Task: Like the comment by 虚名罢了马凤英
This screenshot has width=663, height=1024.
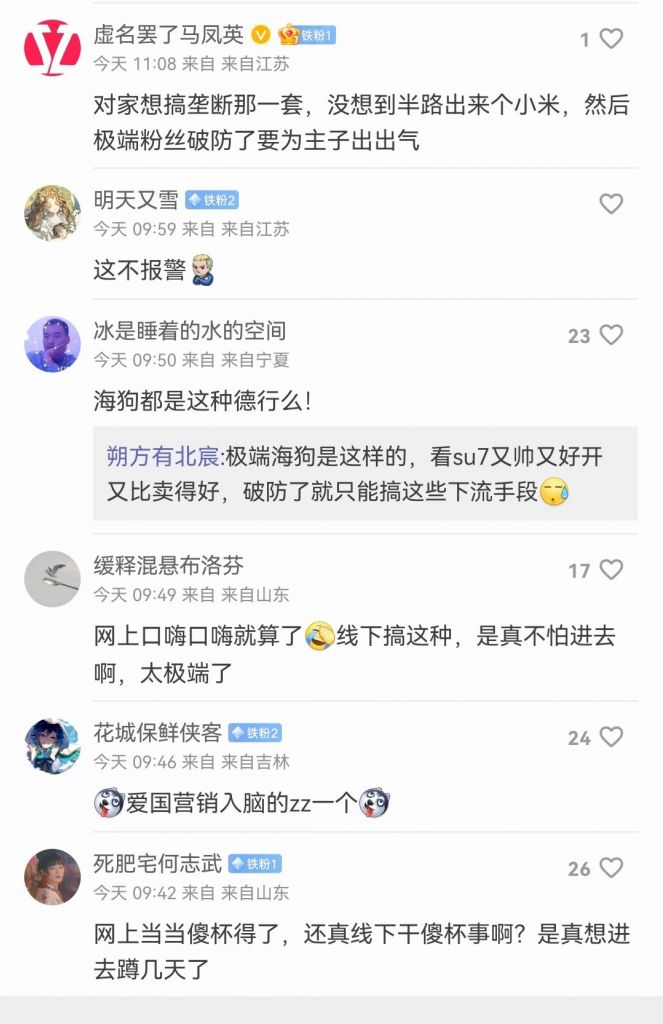Action: pos(611,39)
